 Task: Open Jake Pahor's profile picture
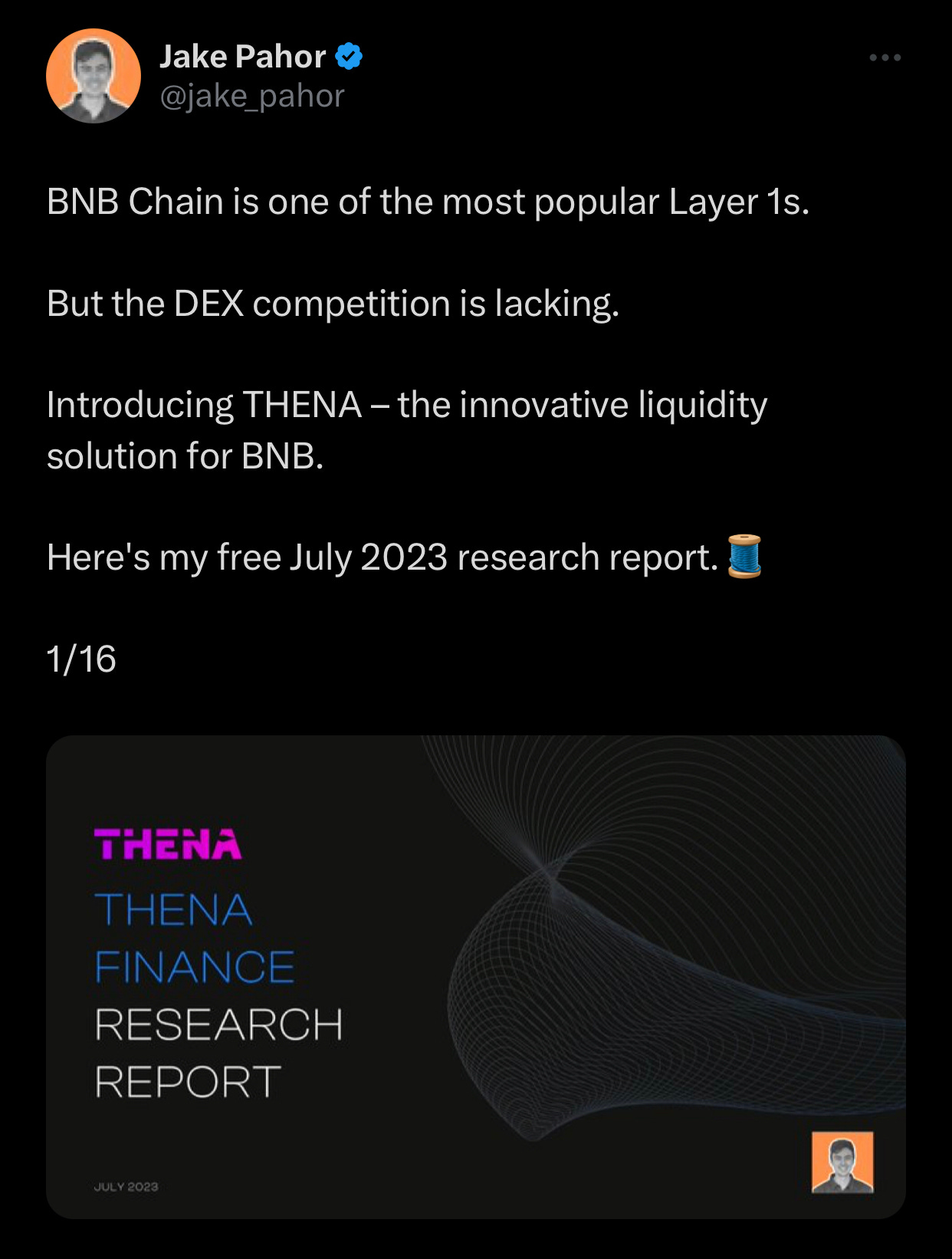pyautogui.click(x=94, y=76)
